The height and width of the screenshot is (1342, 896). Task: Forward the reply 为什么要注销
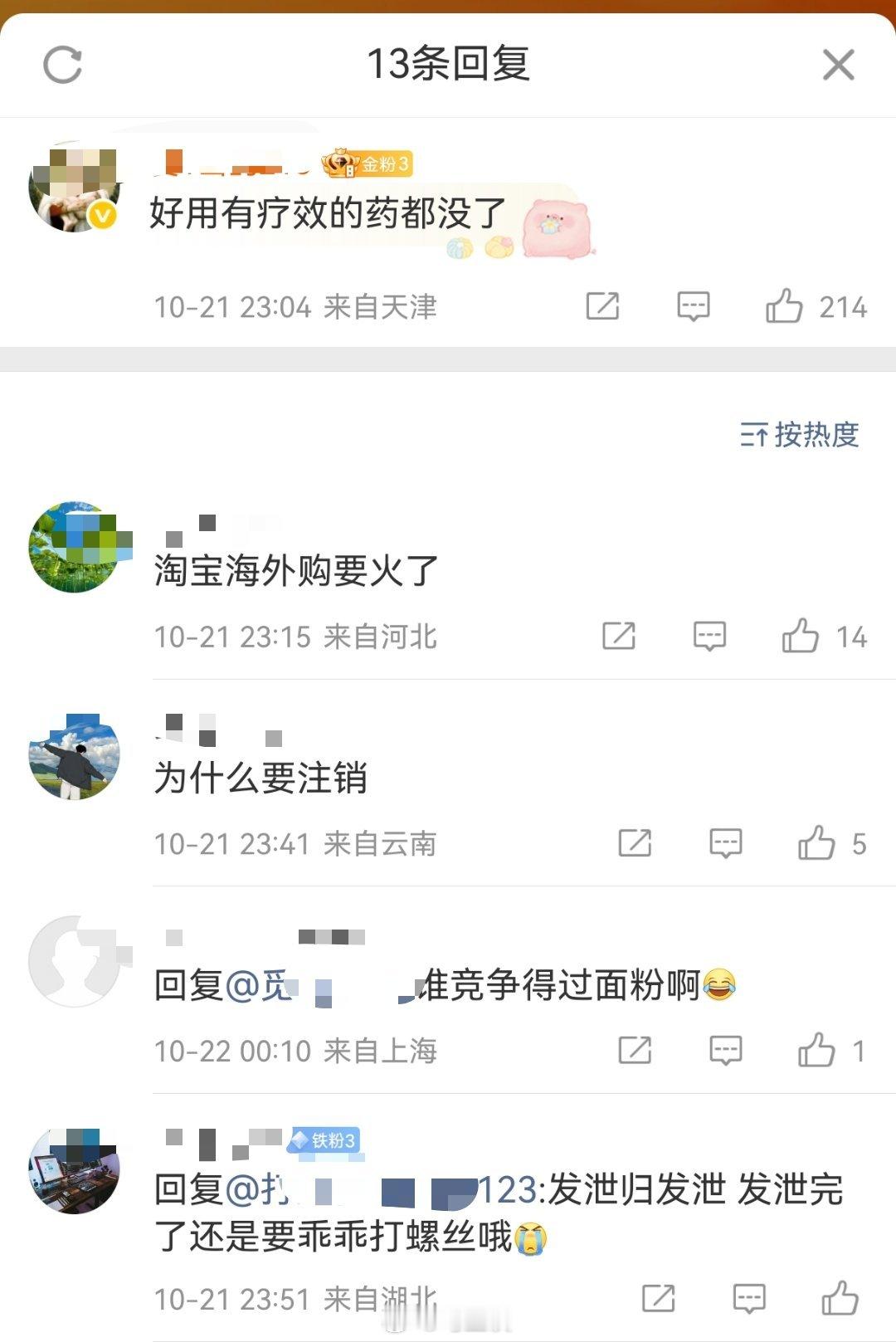[x=635, y=843]
